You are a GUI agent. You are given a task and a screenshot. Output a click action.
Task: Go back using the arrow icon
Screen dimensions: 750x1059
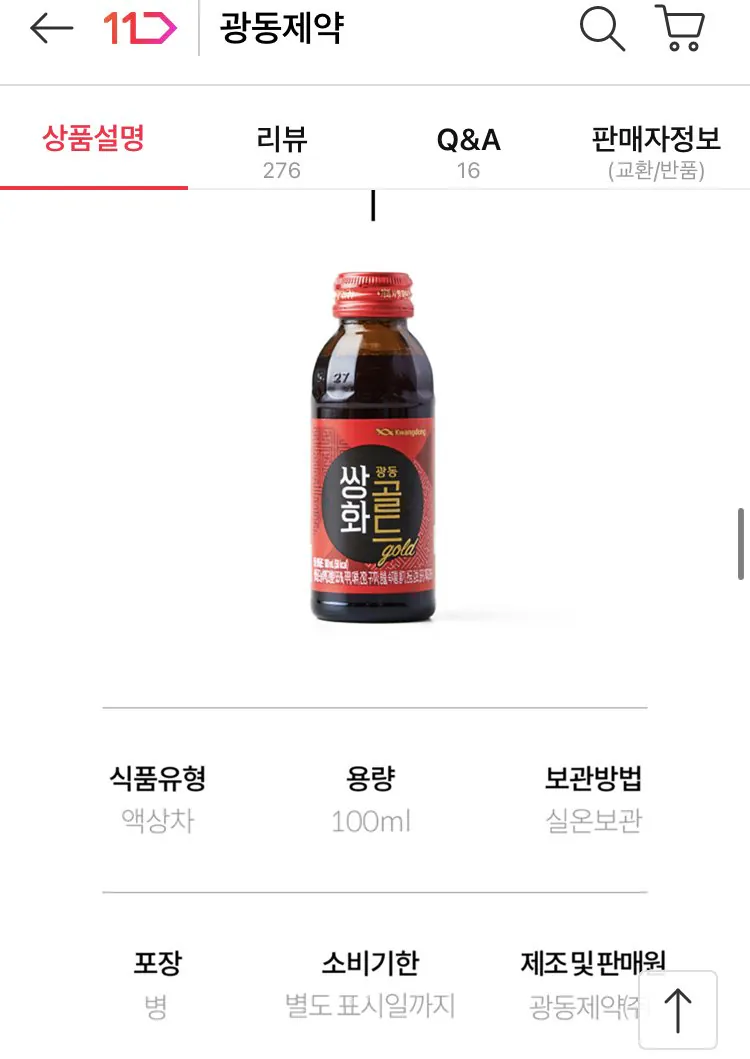pyautogui.click(x=52, y=30)
